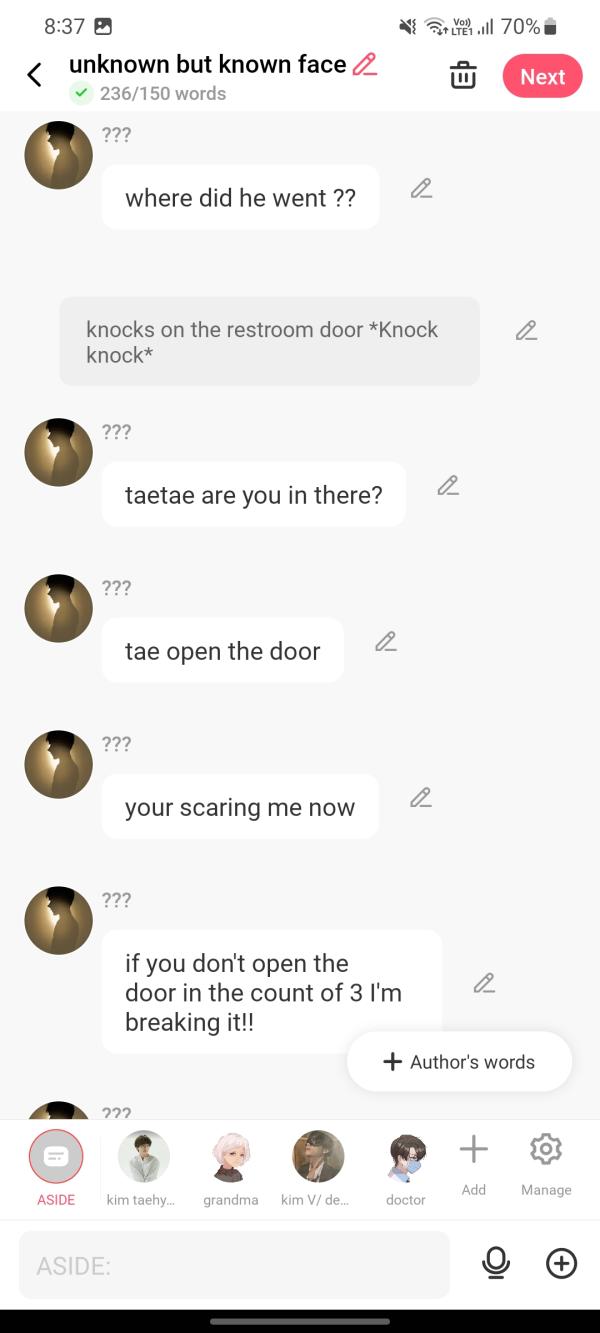This screenshot has height=1333, width=600.
Task: Choose the doctor character
Action: [405, 1165]
